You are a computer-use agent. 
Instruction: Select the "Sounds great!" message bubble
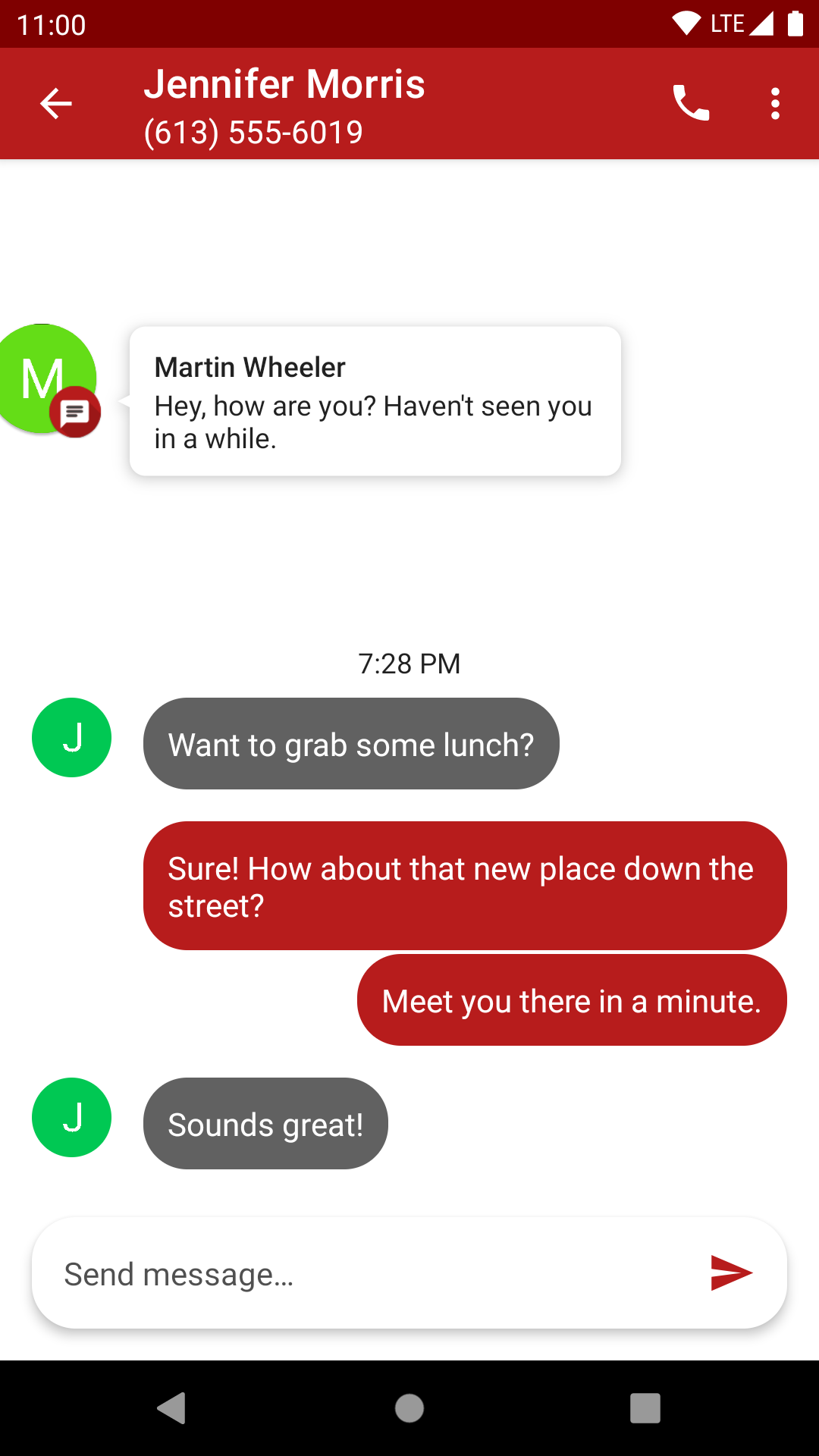tap(265, 1124)
